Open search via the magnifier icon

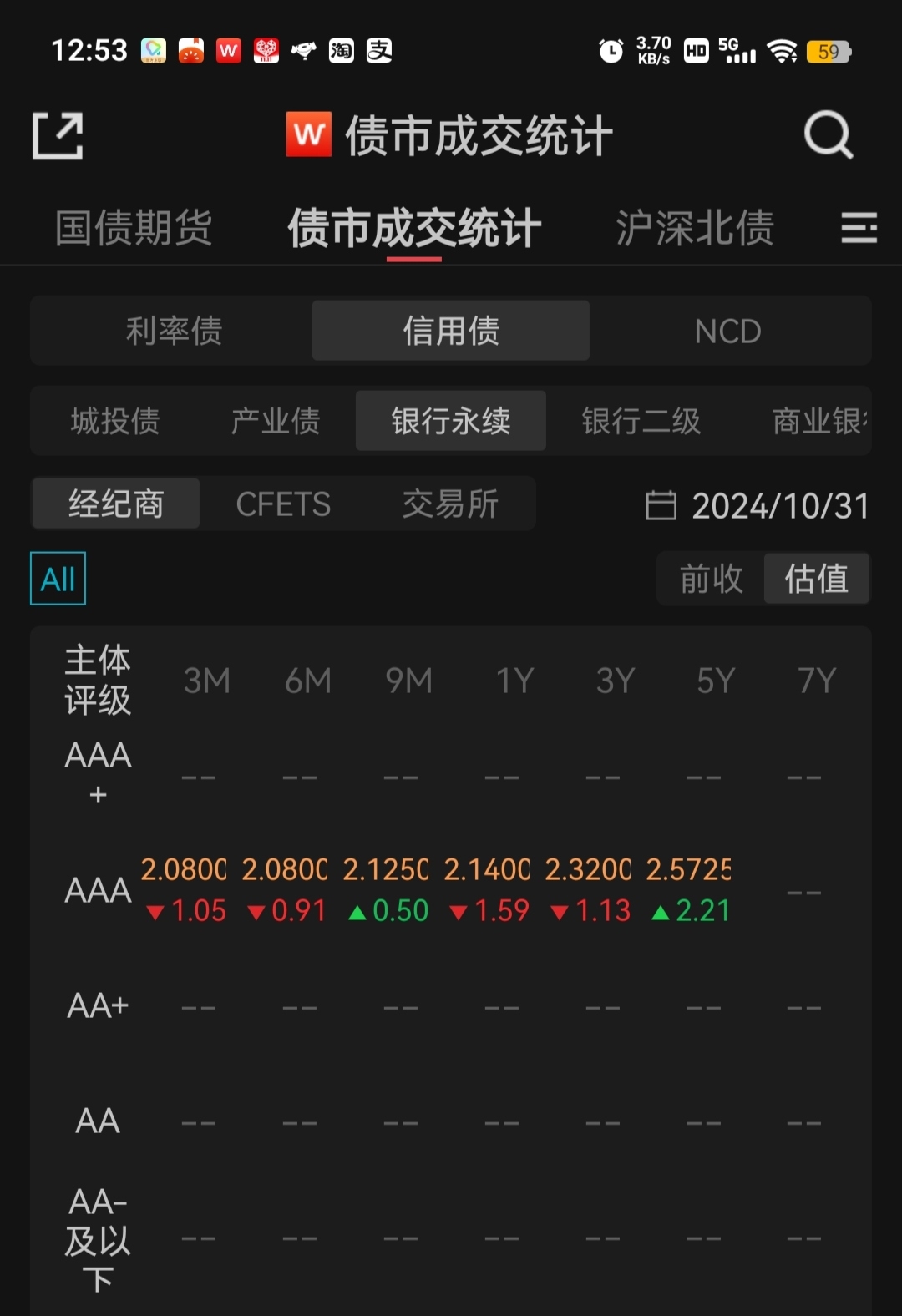(x=825, y=135)
